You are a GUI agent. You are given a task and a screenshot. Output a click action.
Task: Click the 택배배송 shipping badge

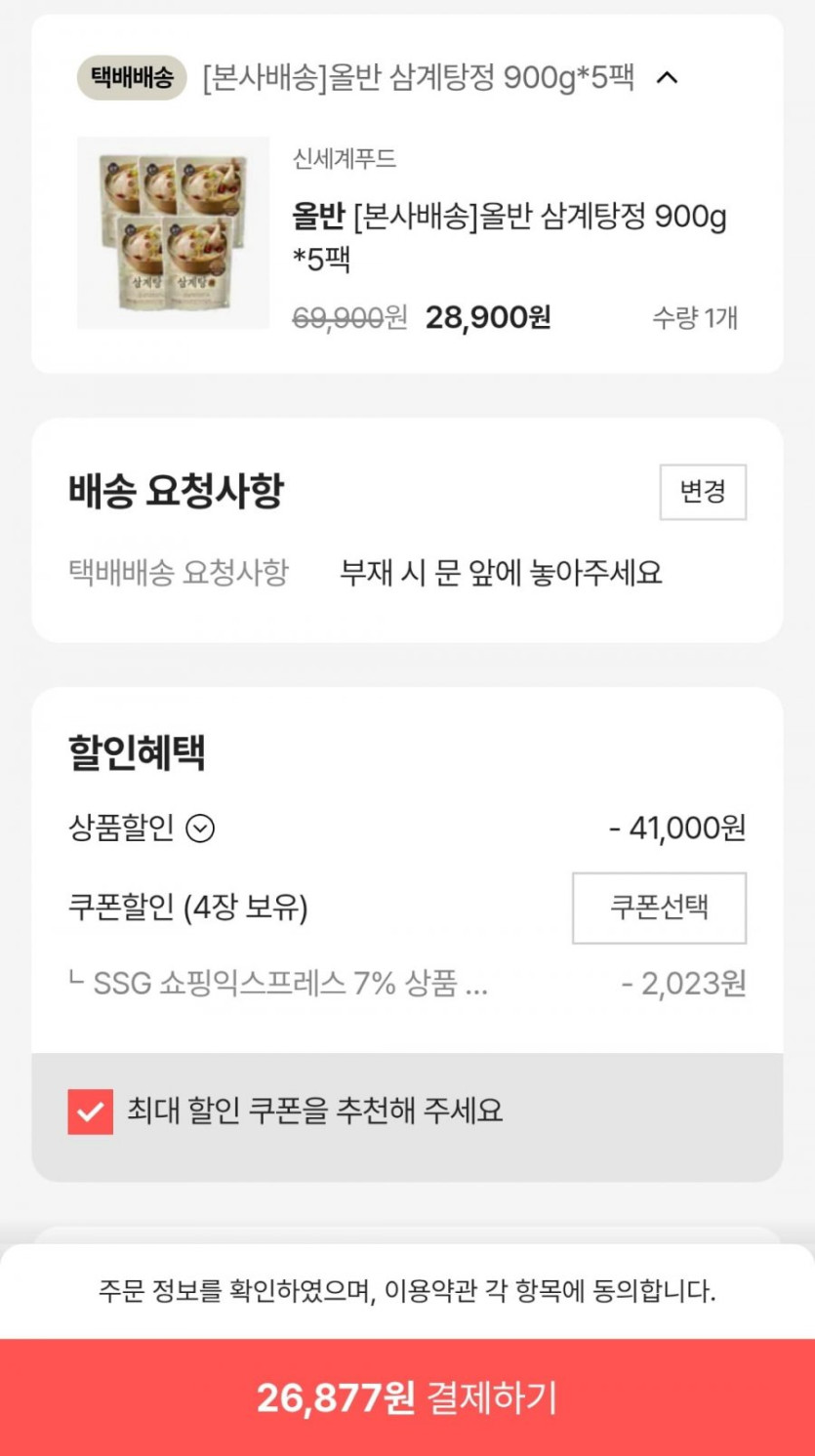pyautogui.click(x=131, y=80)
